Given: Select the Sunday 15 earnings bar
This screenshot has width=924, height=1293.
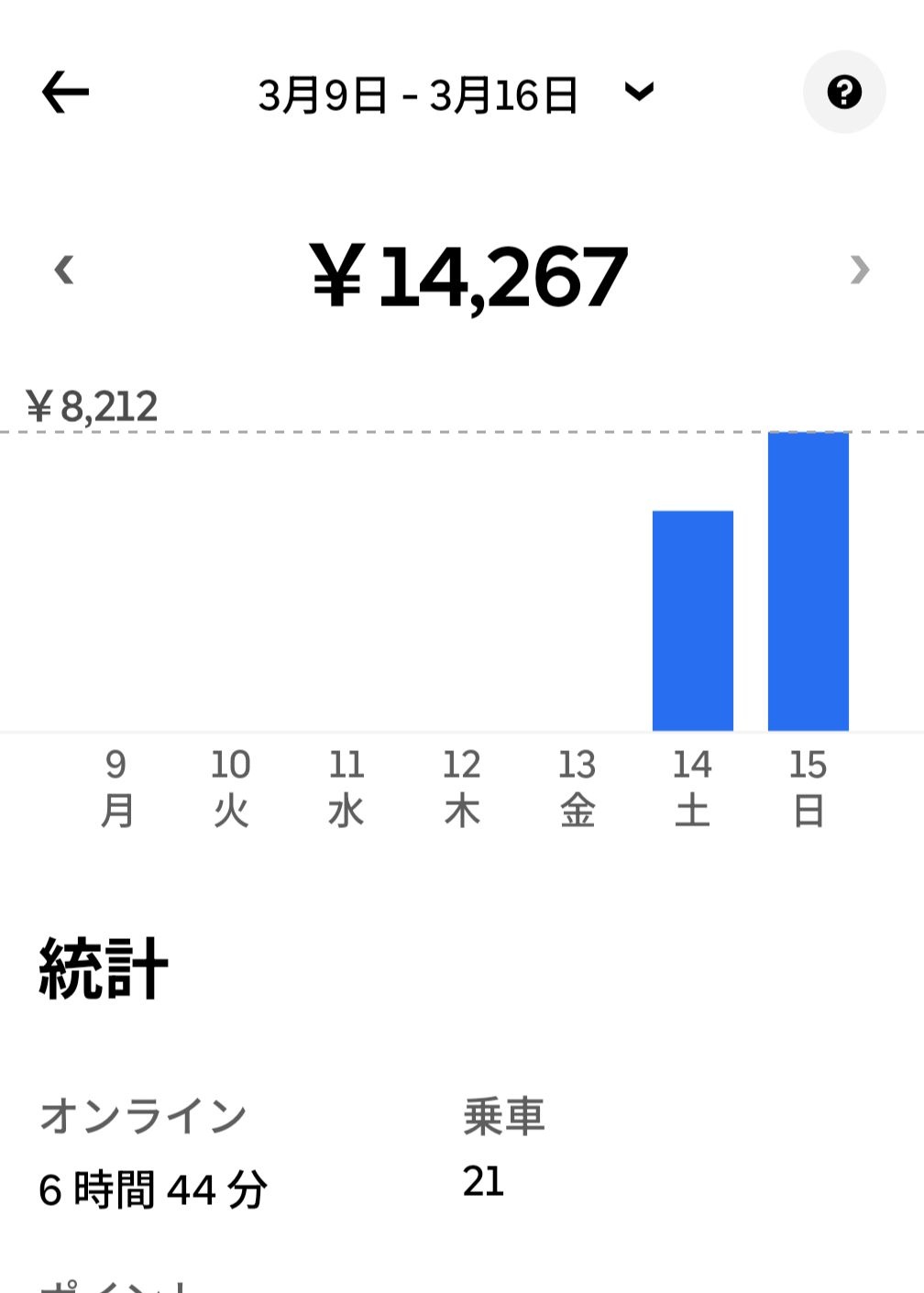Looking at the screenshot, I should pos(808,581).
